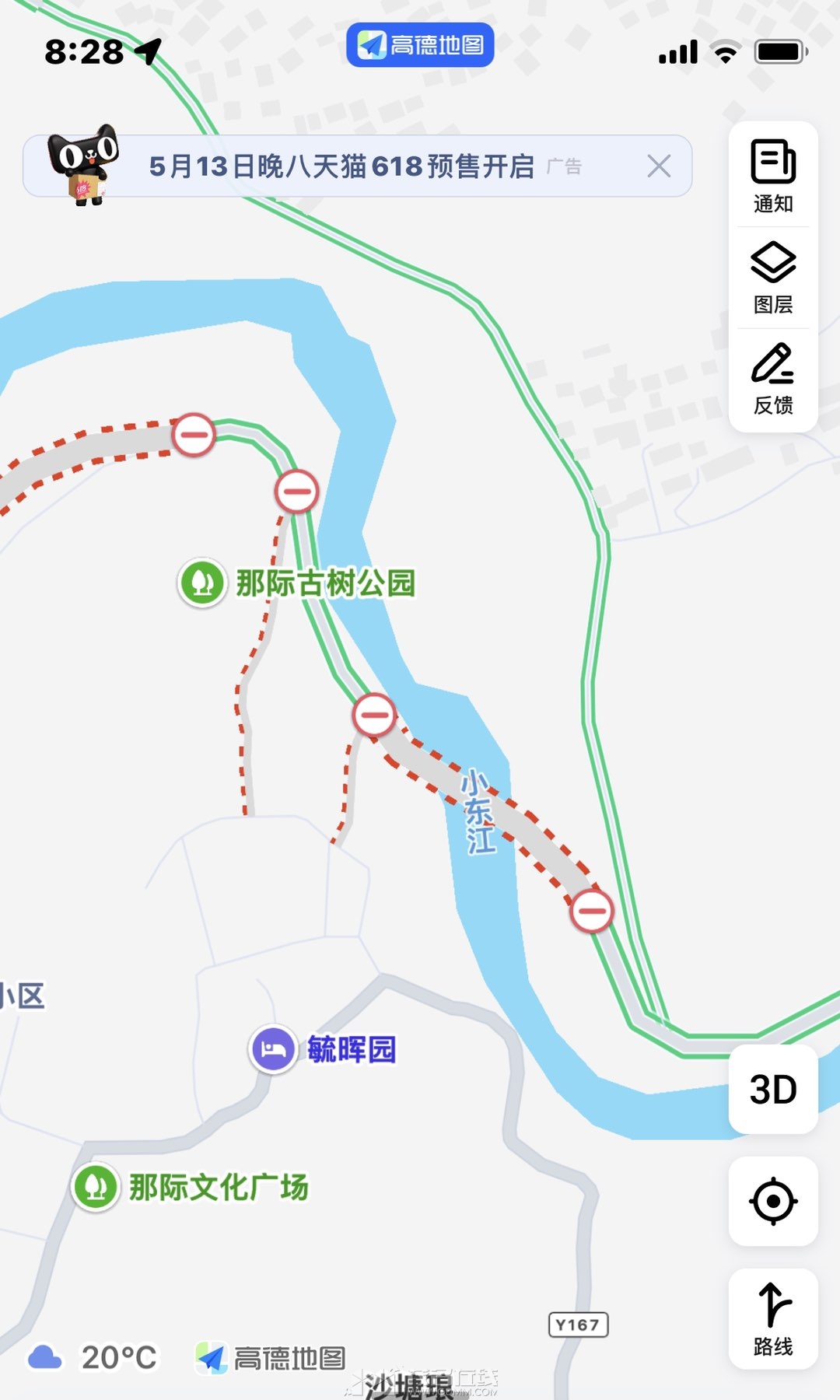Image resolution: width=840 pixels, height=1400 pixels.
Task: Open the 路线 route planner
Action: (x=772, y=1318)
